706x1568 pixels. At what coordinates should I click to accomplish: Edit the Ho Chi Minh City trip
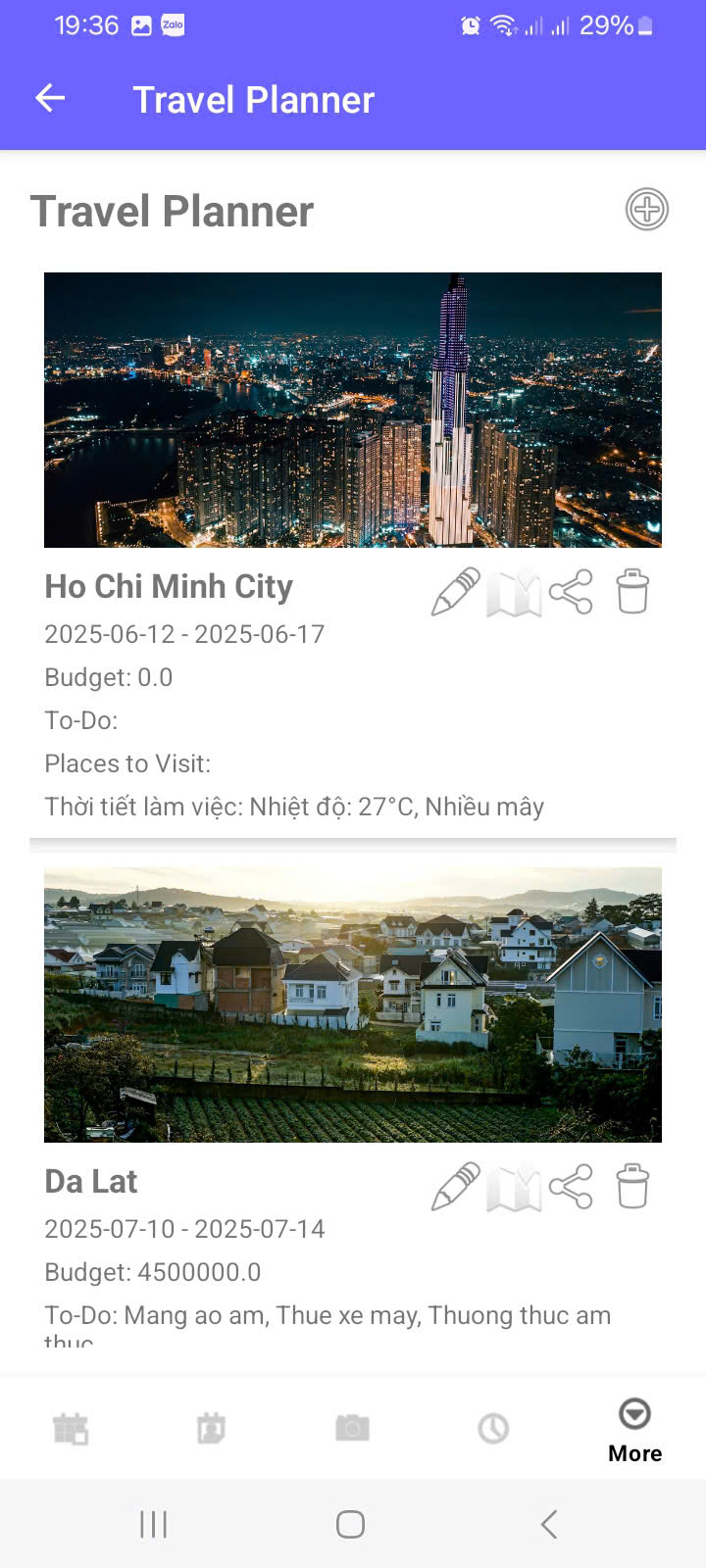click(x=456, y=592)
